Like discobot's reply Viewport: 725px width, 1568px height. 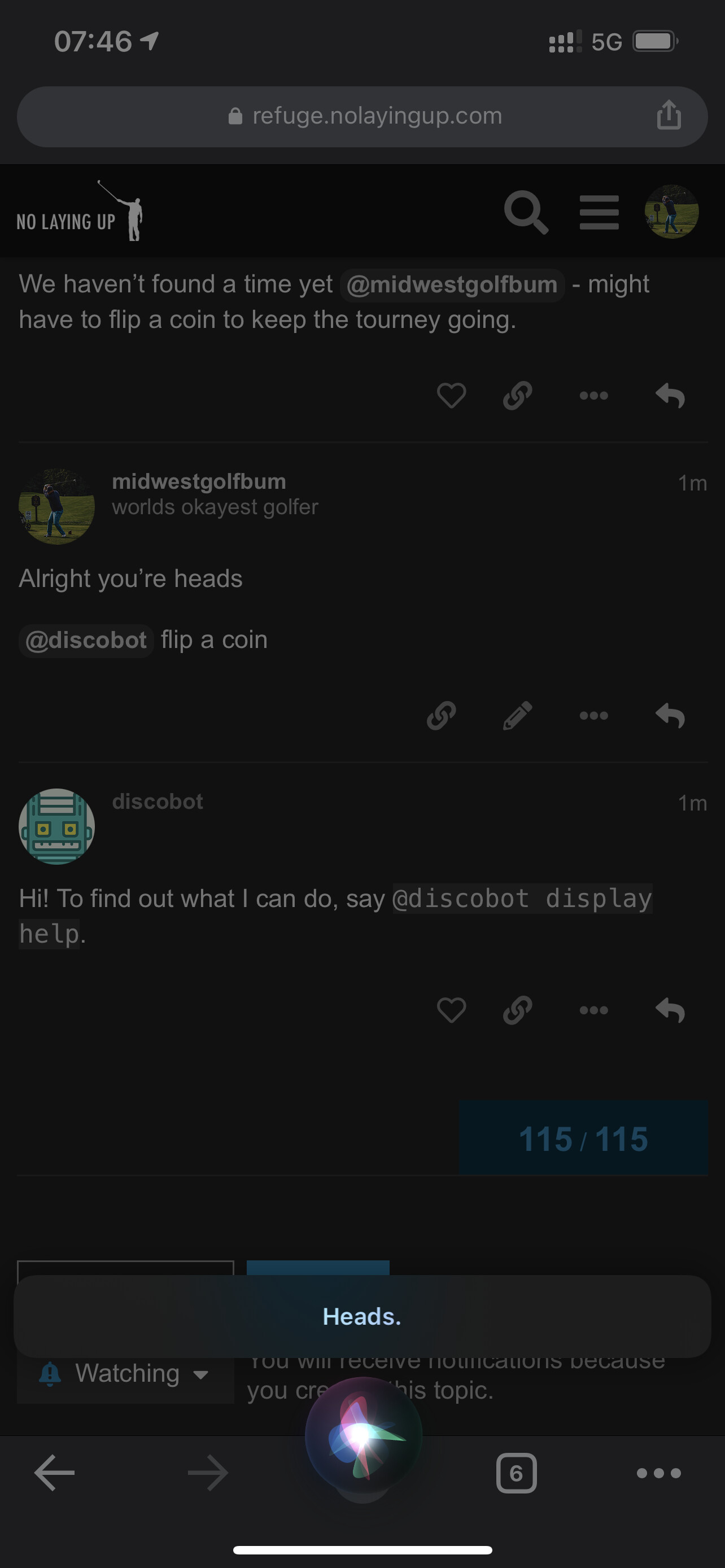pyautogui.click(x=451, y=1010)
